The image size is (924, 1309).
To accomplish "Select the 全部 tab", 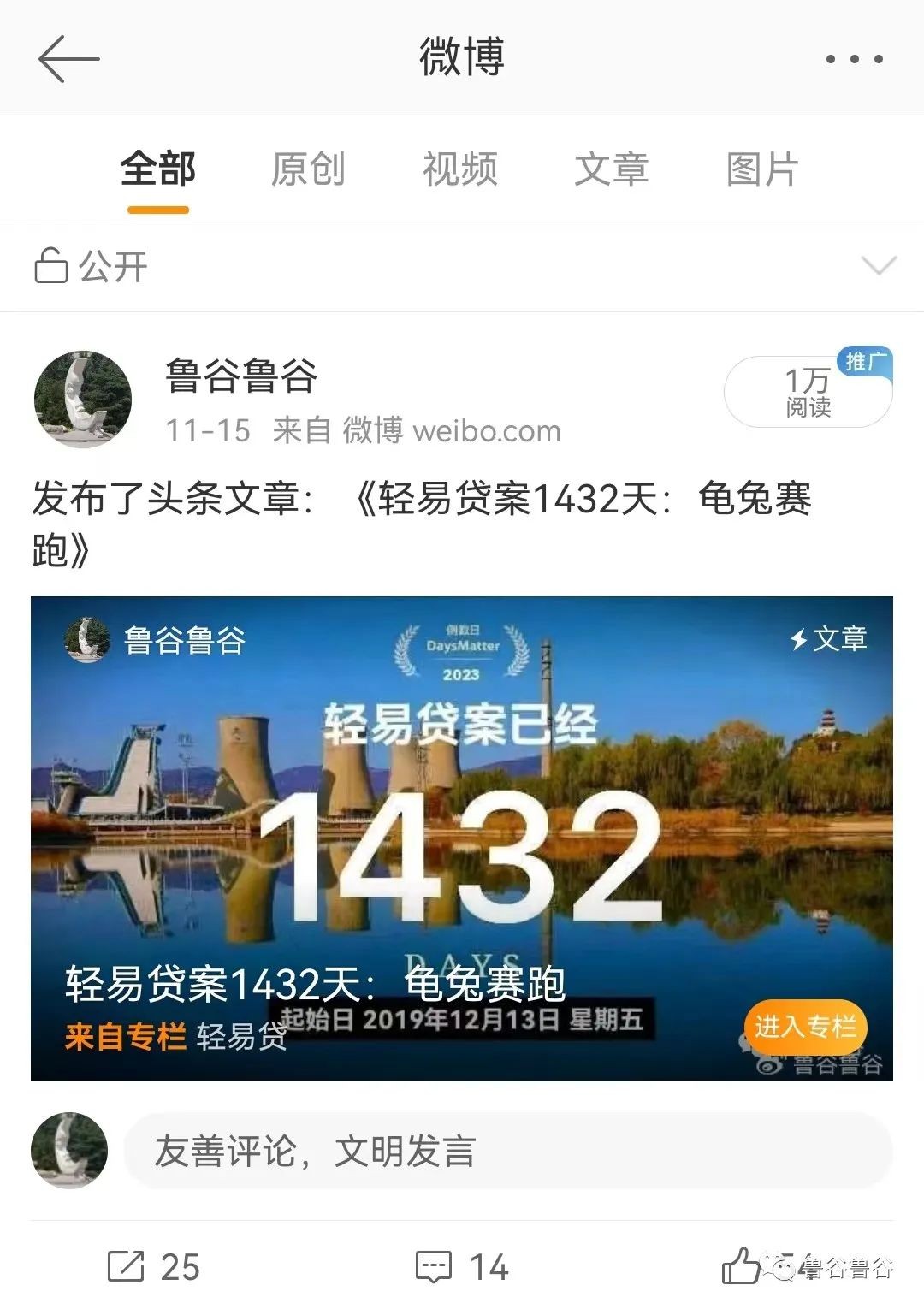I will pyautogui.click(x=158, y=169).
